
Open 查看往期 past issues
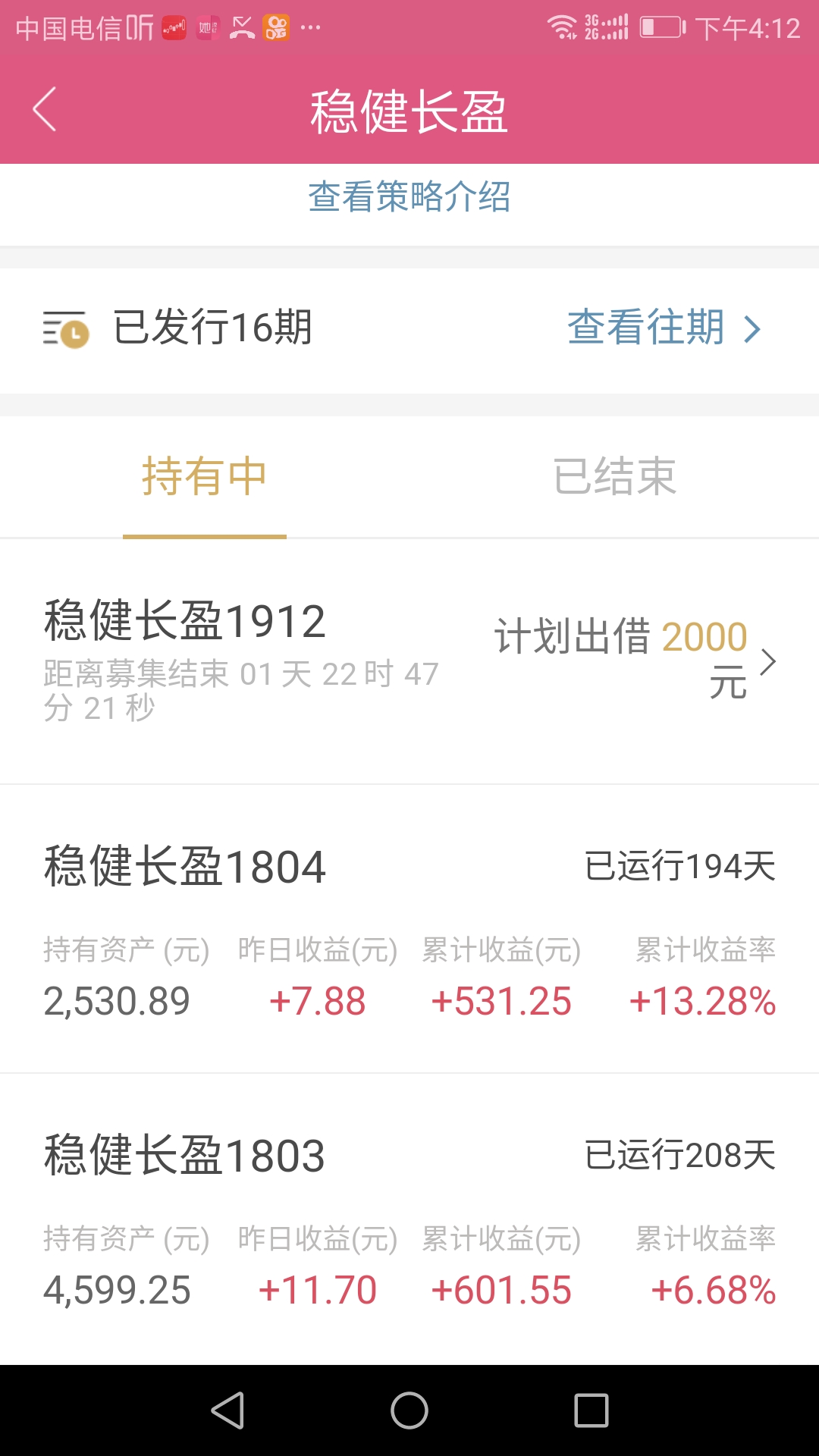point(664,328)
